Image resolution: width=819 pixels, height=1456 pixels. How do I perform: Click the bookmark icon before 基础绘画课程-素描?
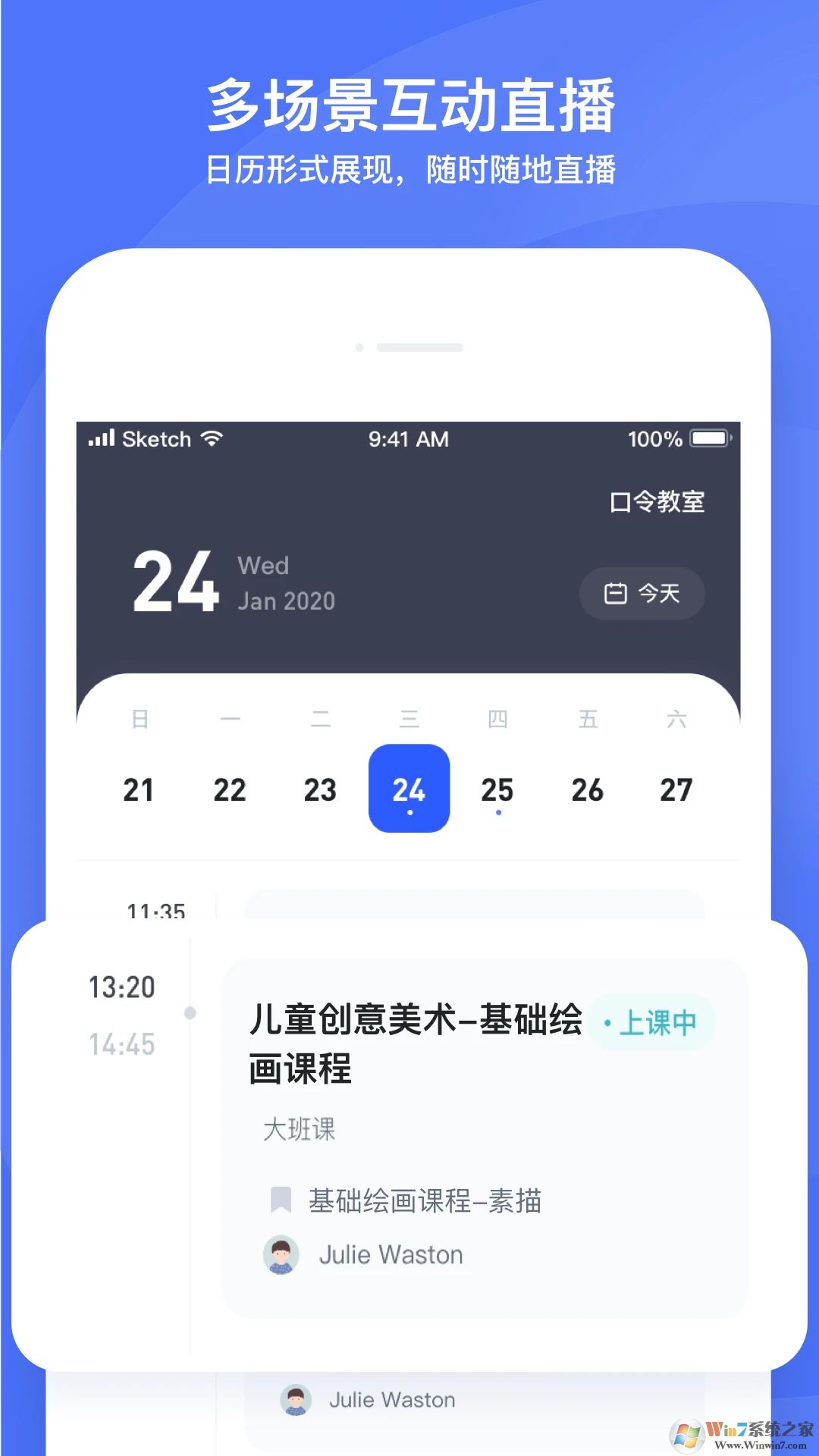(281, 1200)
